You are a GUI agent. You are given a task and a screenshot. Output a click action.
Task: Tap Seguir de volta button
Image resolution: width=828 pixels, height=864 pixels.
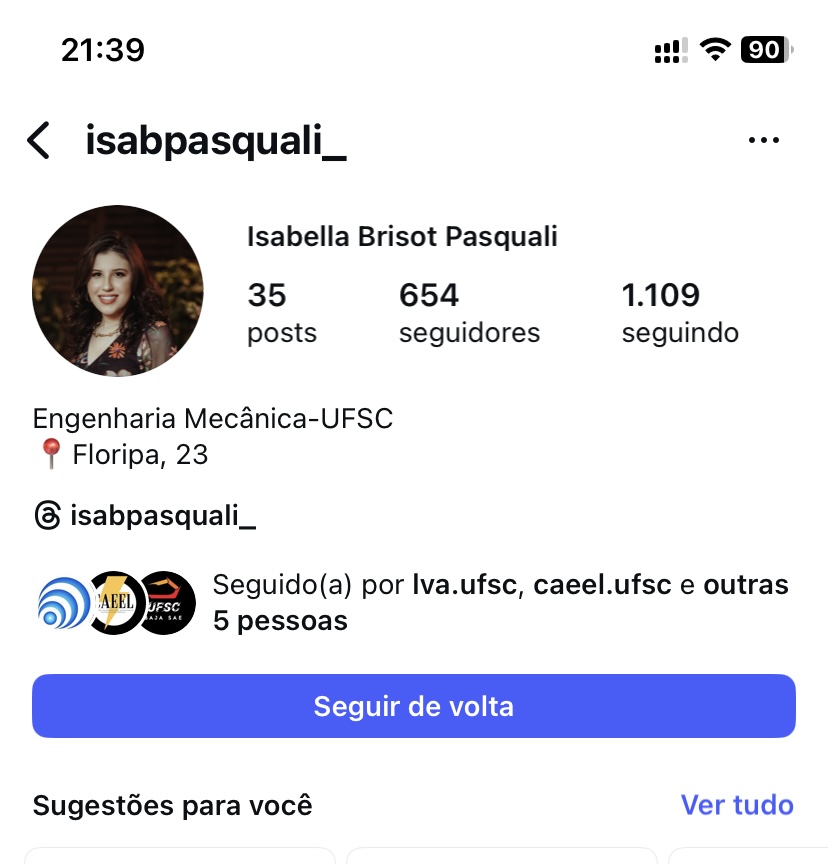point(414,706)
